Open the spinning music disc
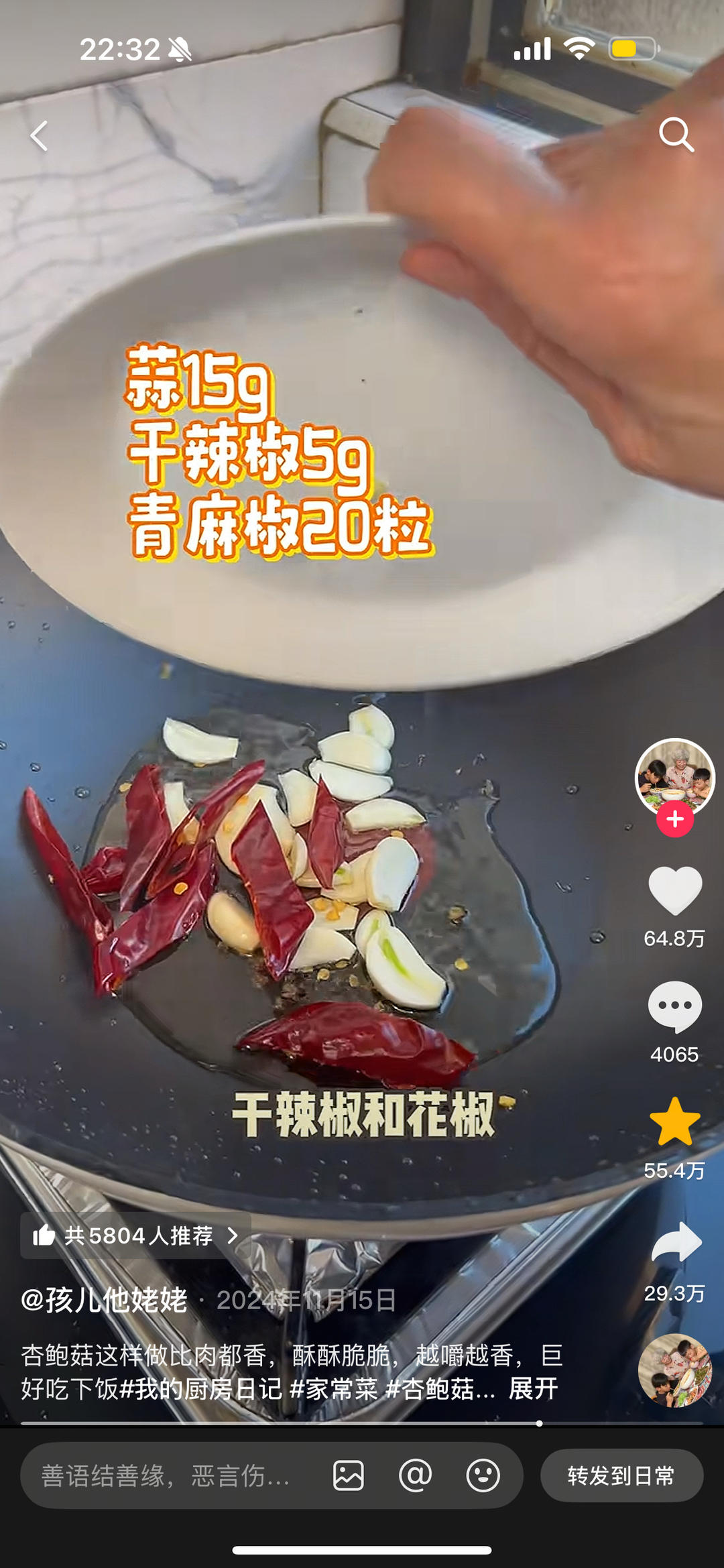The image size is (724, 1568). coord(674,1370)
